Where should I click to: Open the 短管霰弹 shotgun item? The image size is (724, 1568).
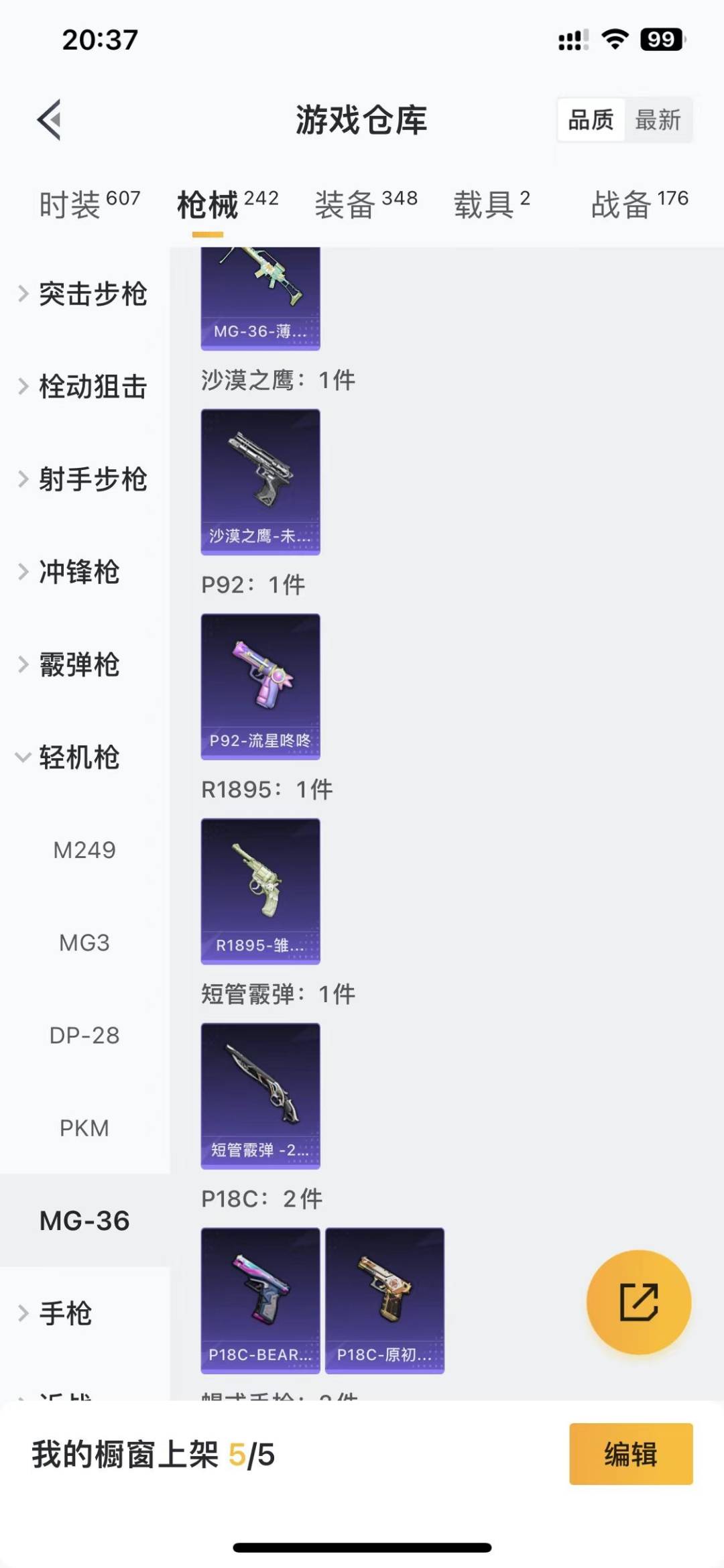point(260,1093)
